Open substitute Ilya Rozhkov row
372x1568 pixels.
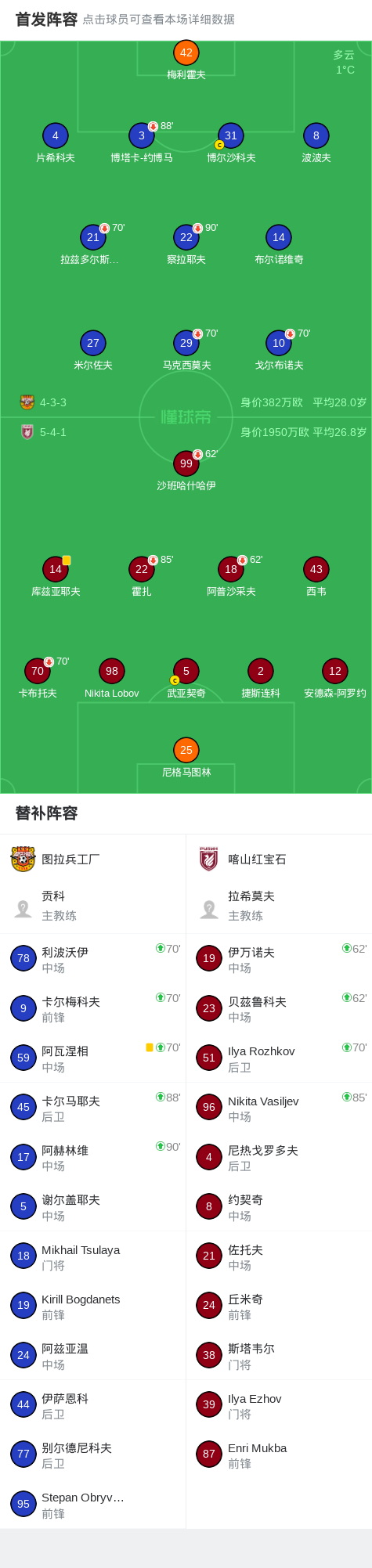point(279,1058)
